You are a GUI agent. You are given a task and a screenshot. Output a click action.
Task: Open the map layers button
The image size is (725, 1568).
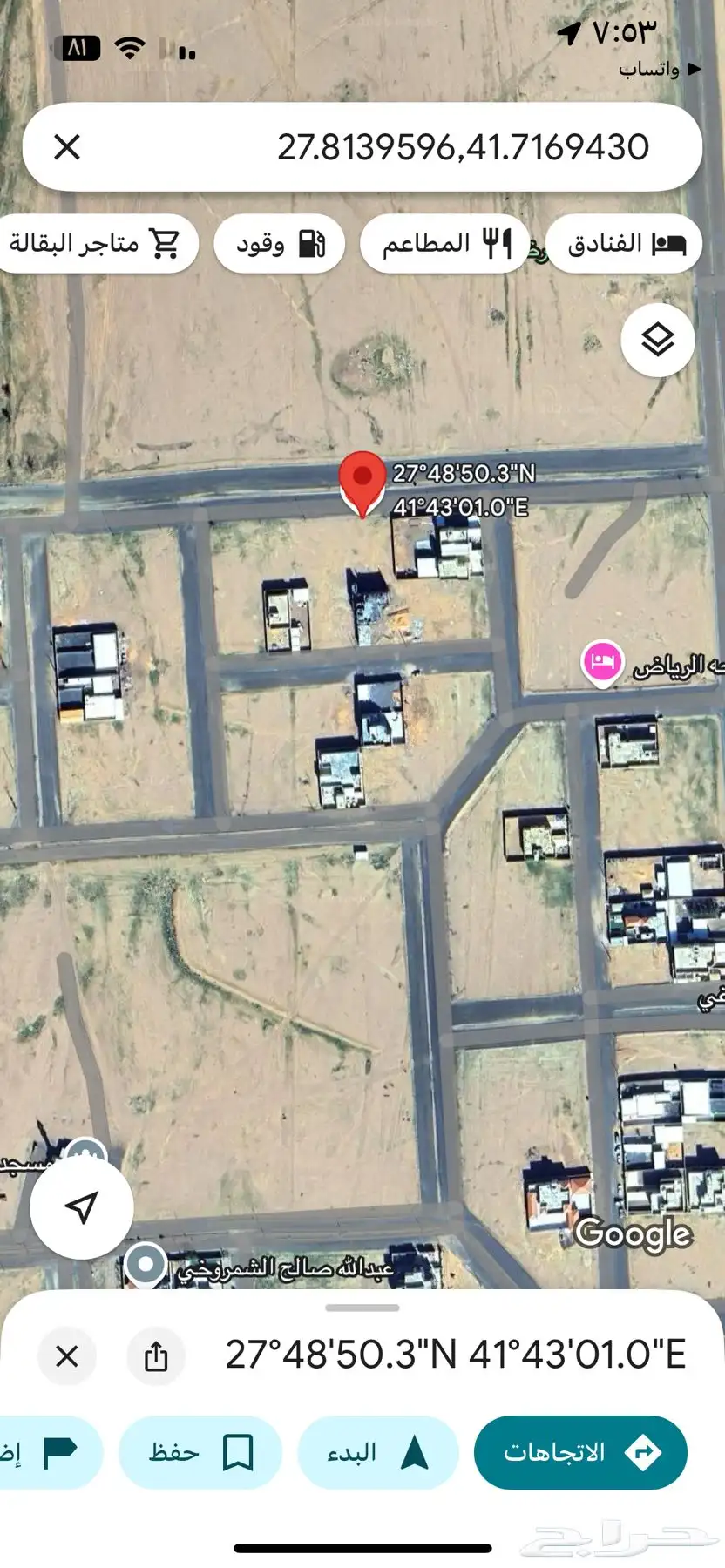tap(658, 340)
